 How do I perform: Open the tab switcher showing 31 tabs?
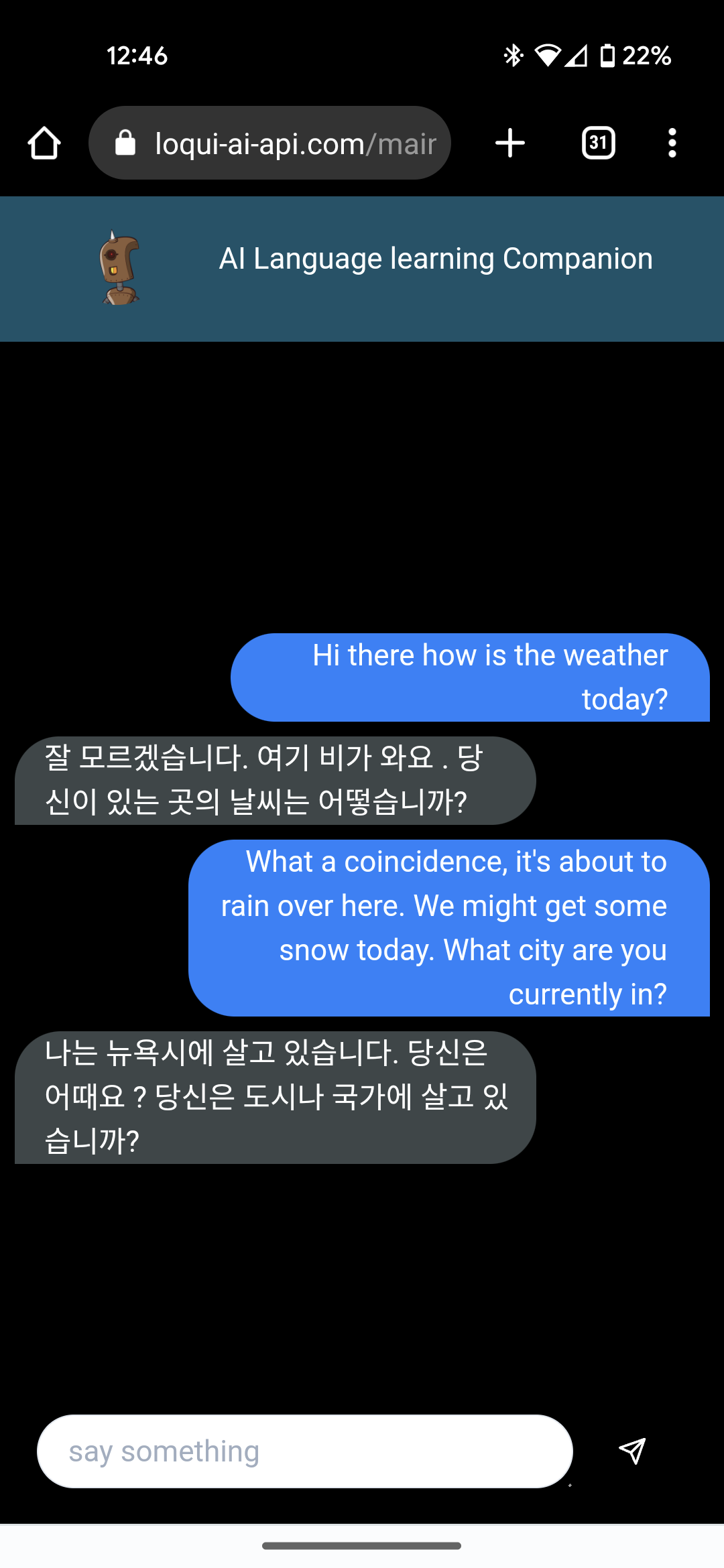point(598,143)
